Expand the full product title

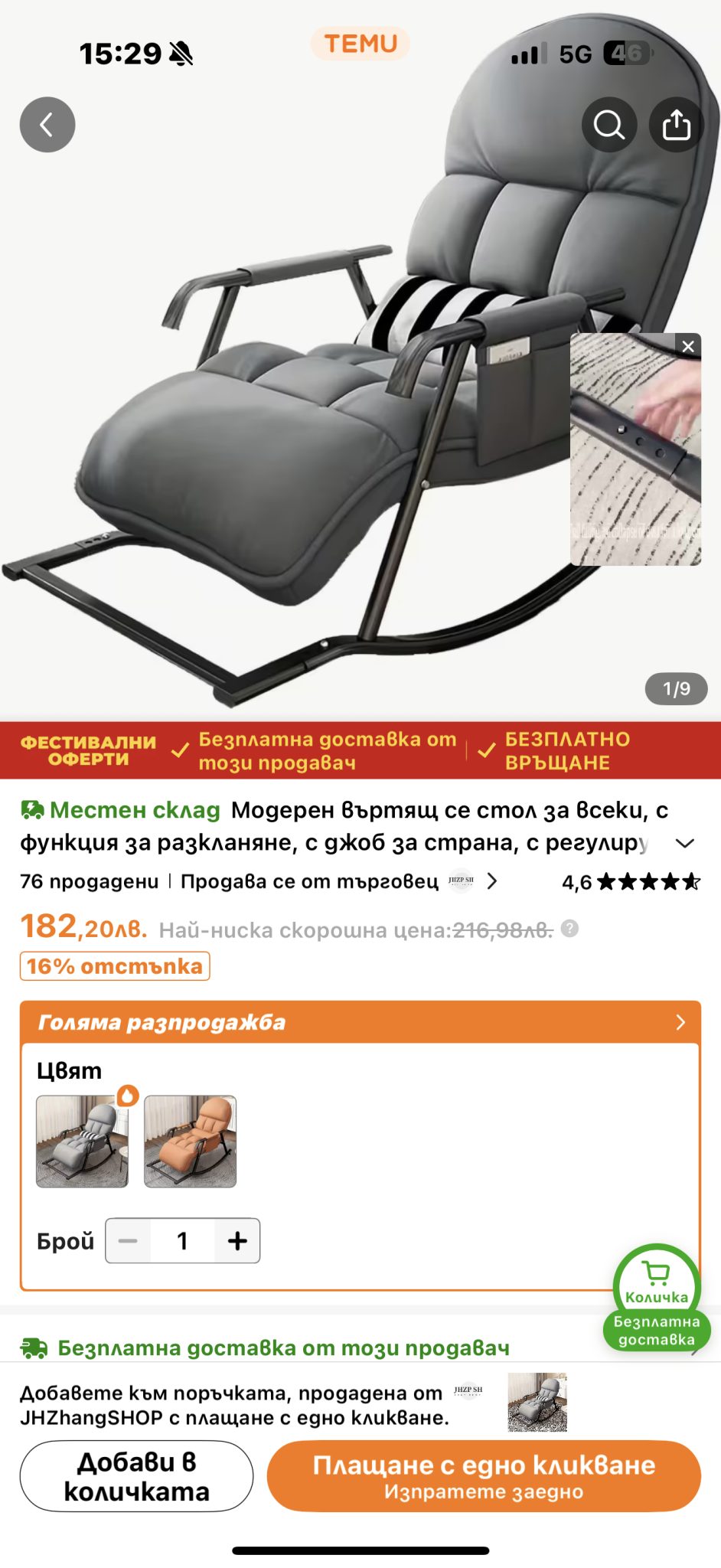pos(685,843)
